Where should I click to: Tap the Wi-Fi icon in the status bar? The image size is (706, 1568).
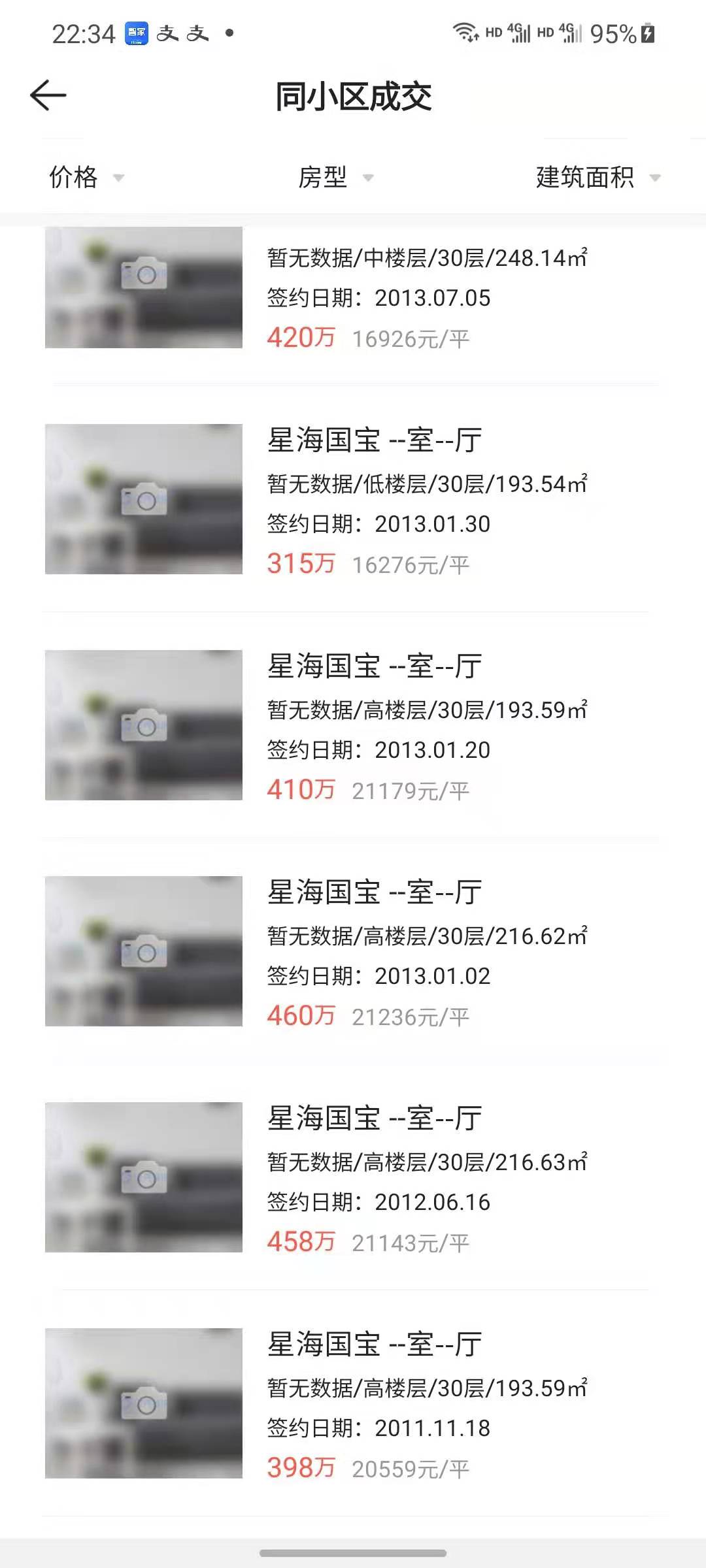coord(465,33)
